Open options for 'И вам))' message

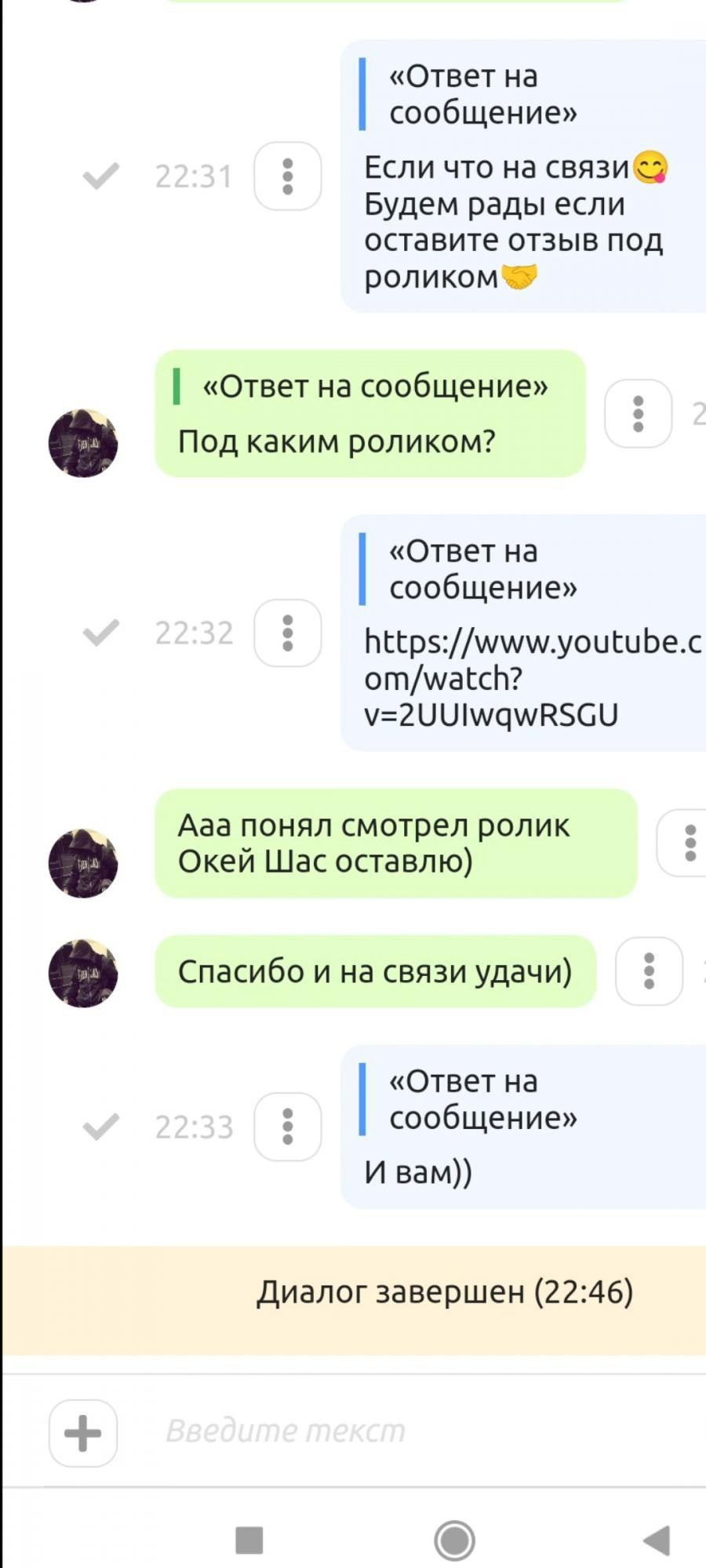[288, 1127]
